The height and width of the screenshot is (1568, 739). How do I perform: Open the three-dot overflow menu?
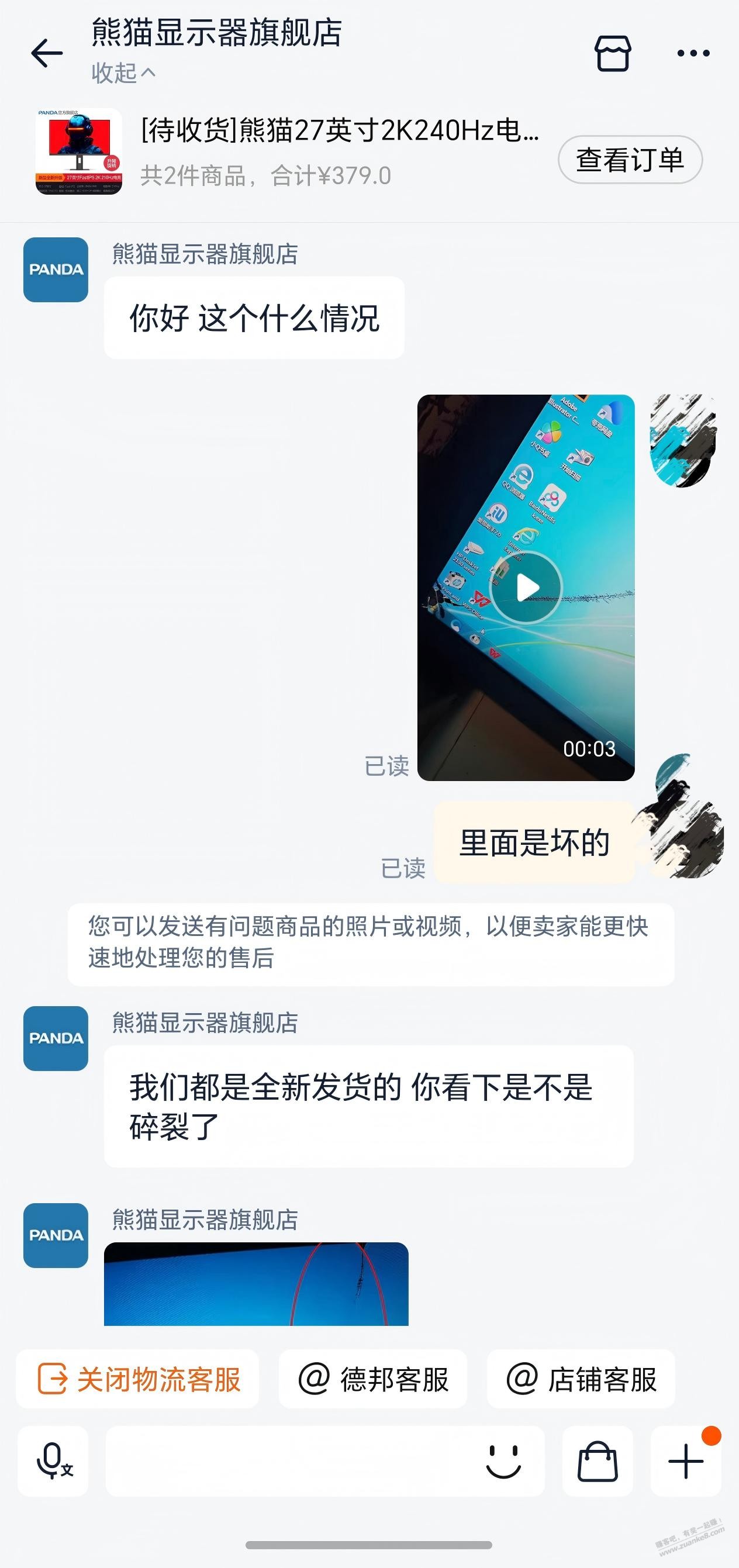[693, 54]
